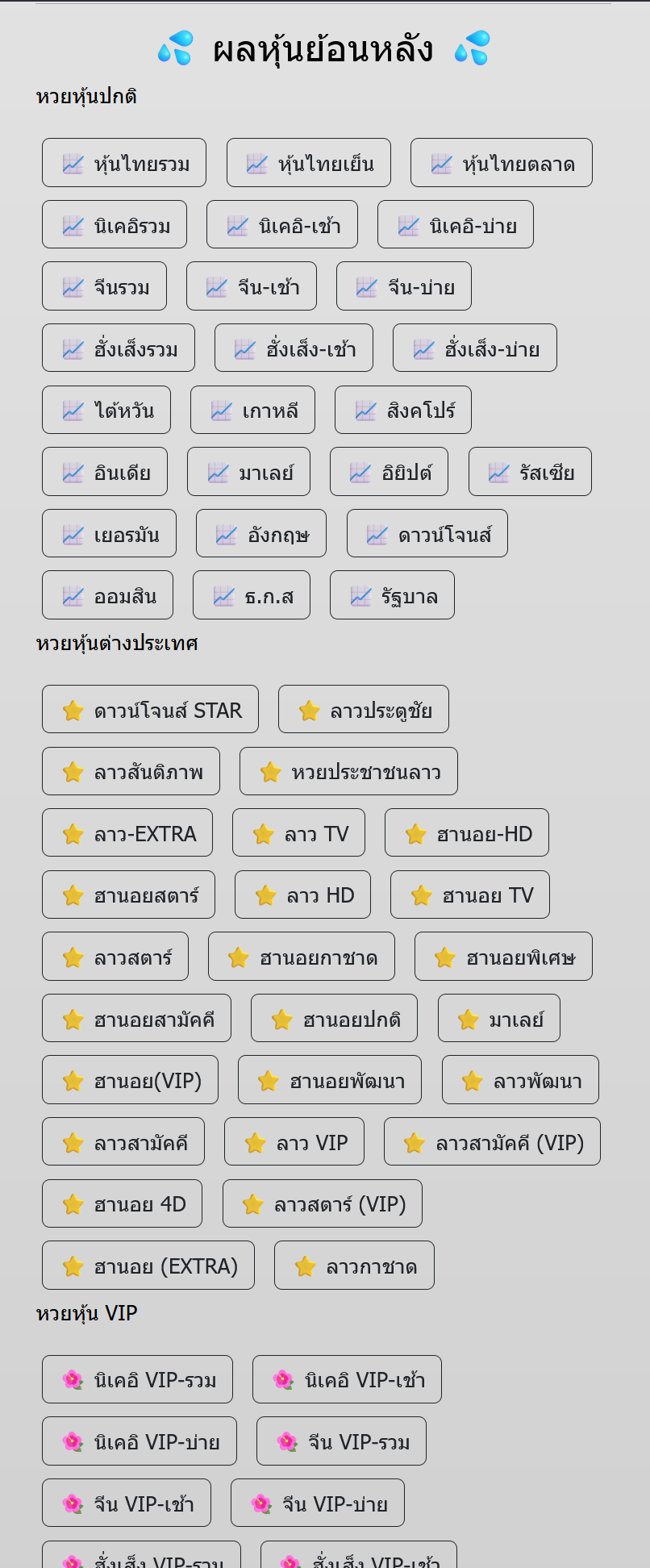
Task: Choose ฮานอยกาชาด
Action: point(302,957)
